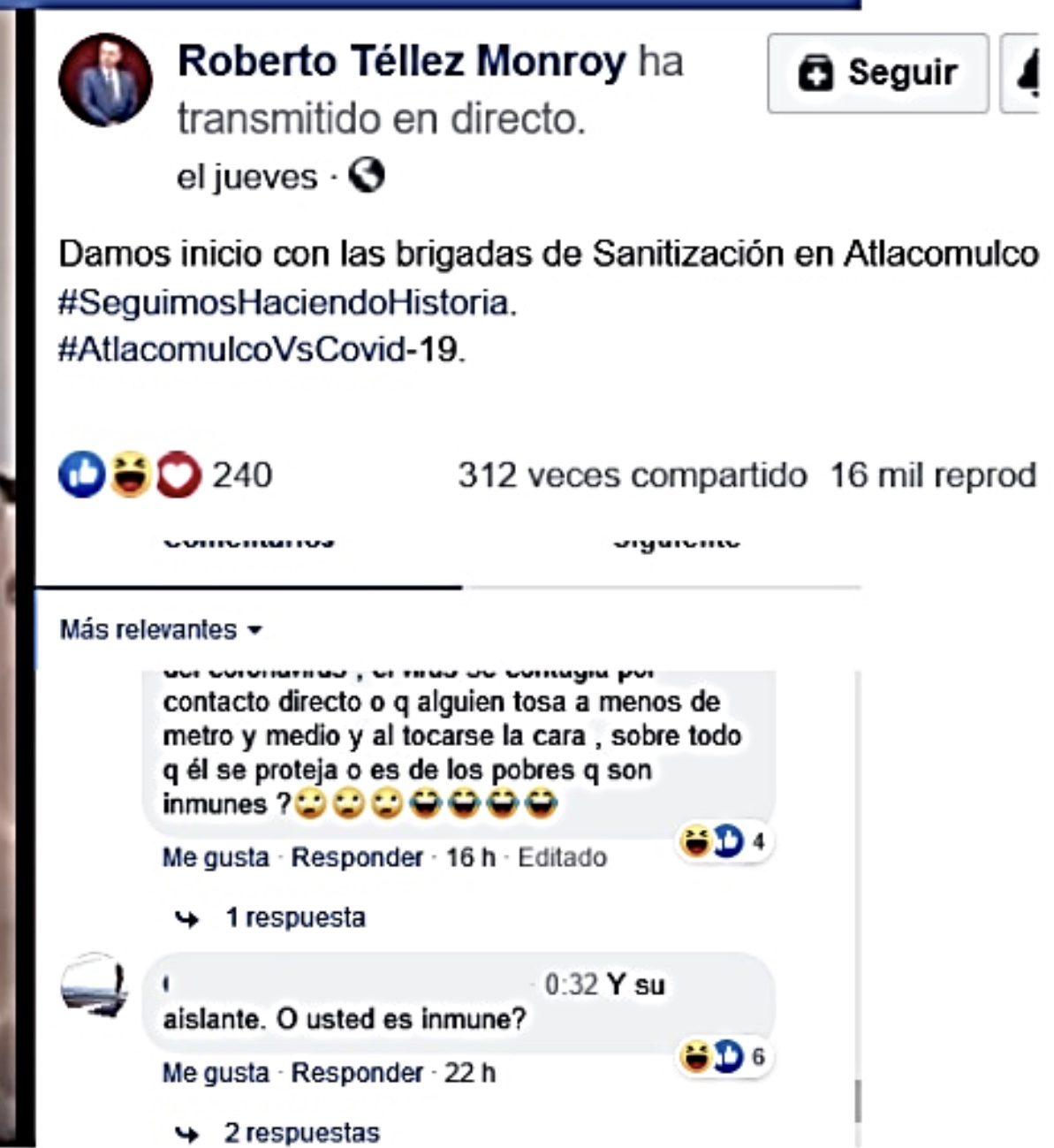Like the comment posted 16 h ago

point(215,857)
